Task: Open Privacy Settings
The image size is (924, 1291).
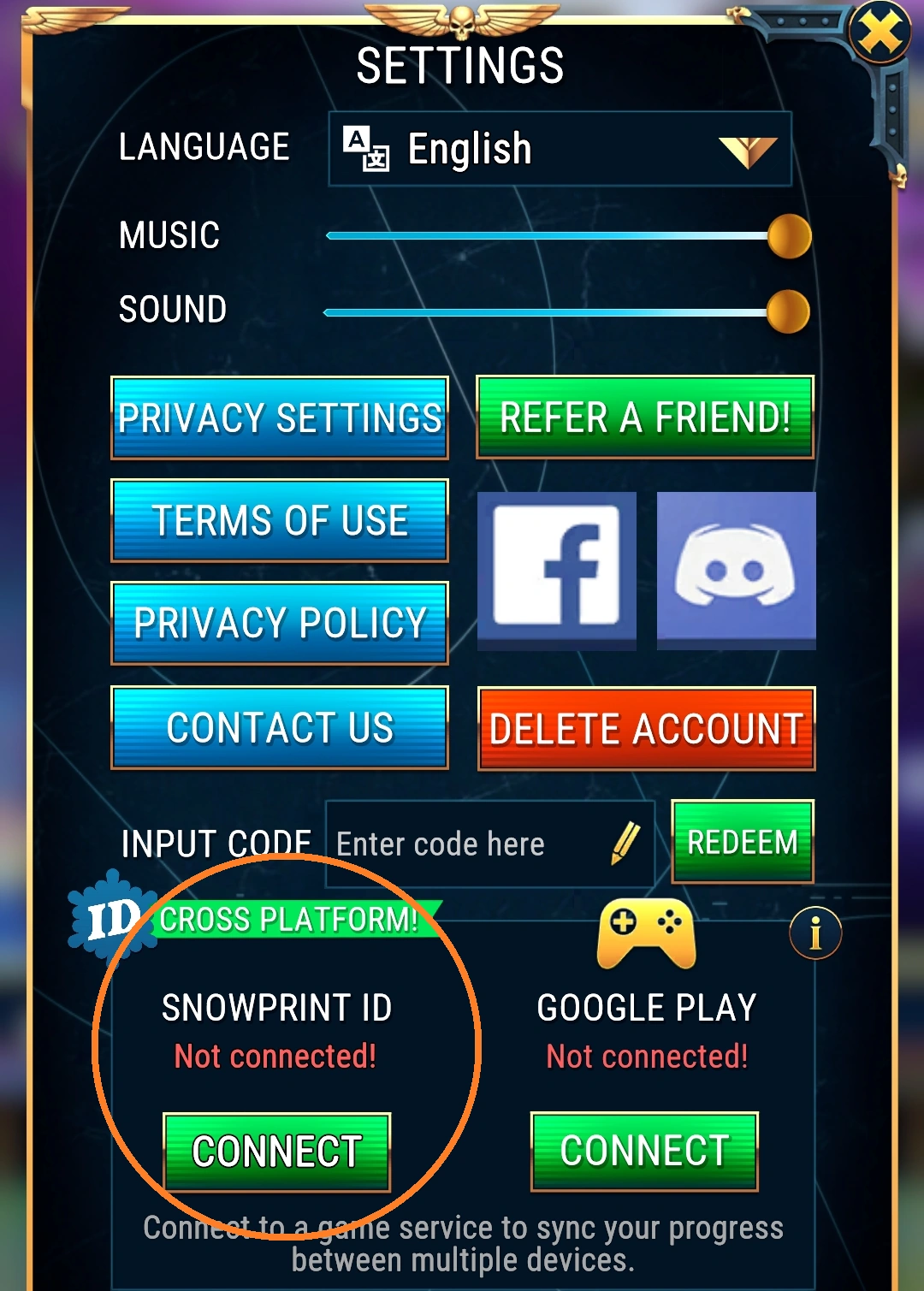Action: point(280,418)
